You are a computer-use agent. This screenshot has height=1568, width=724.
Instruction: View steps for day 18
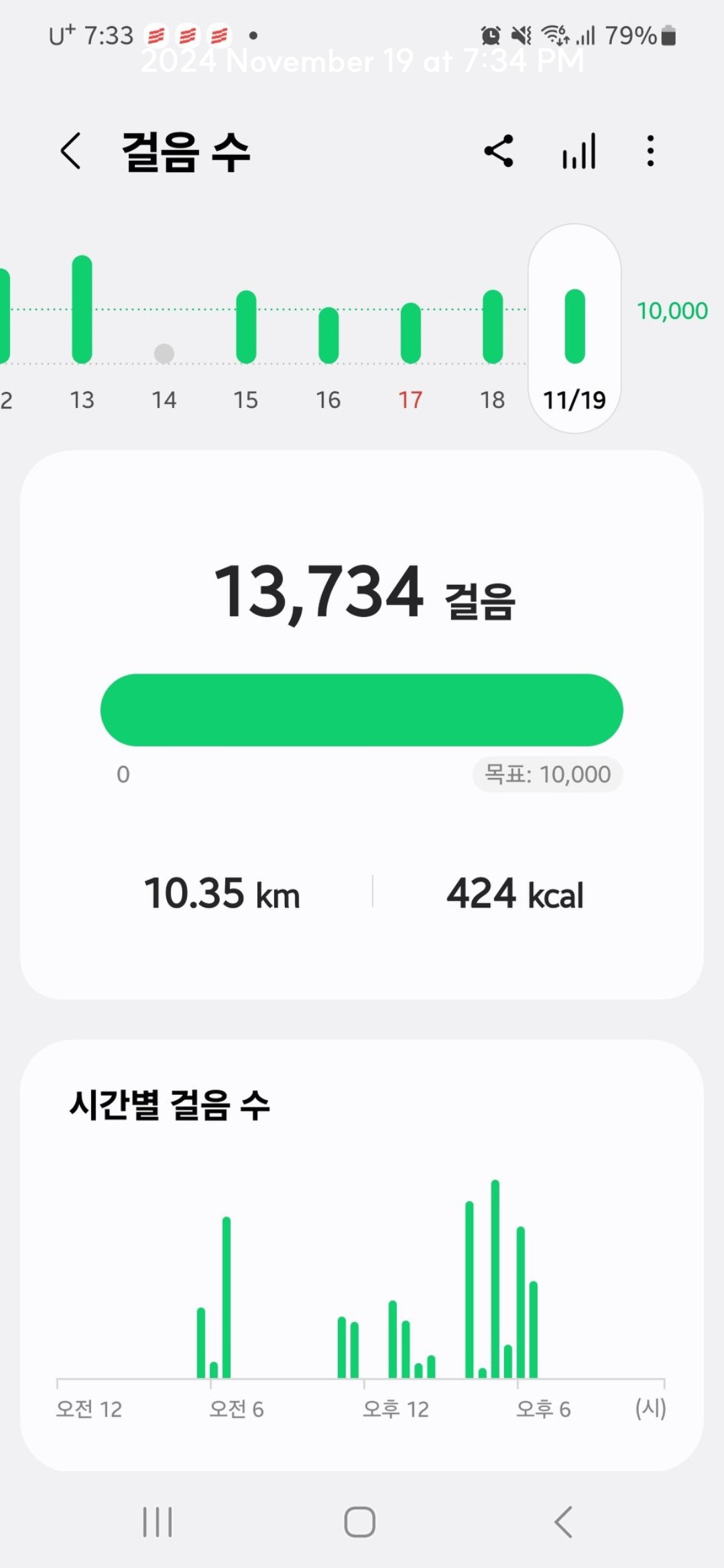493,327
